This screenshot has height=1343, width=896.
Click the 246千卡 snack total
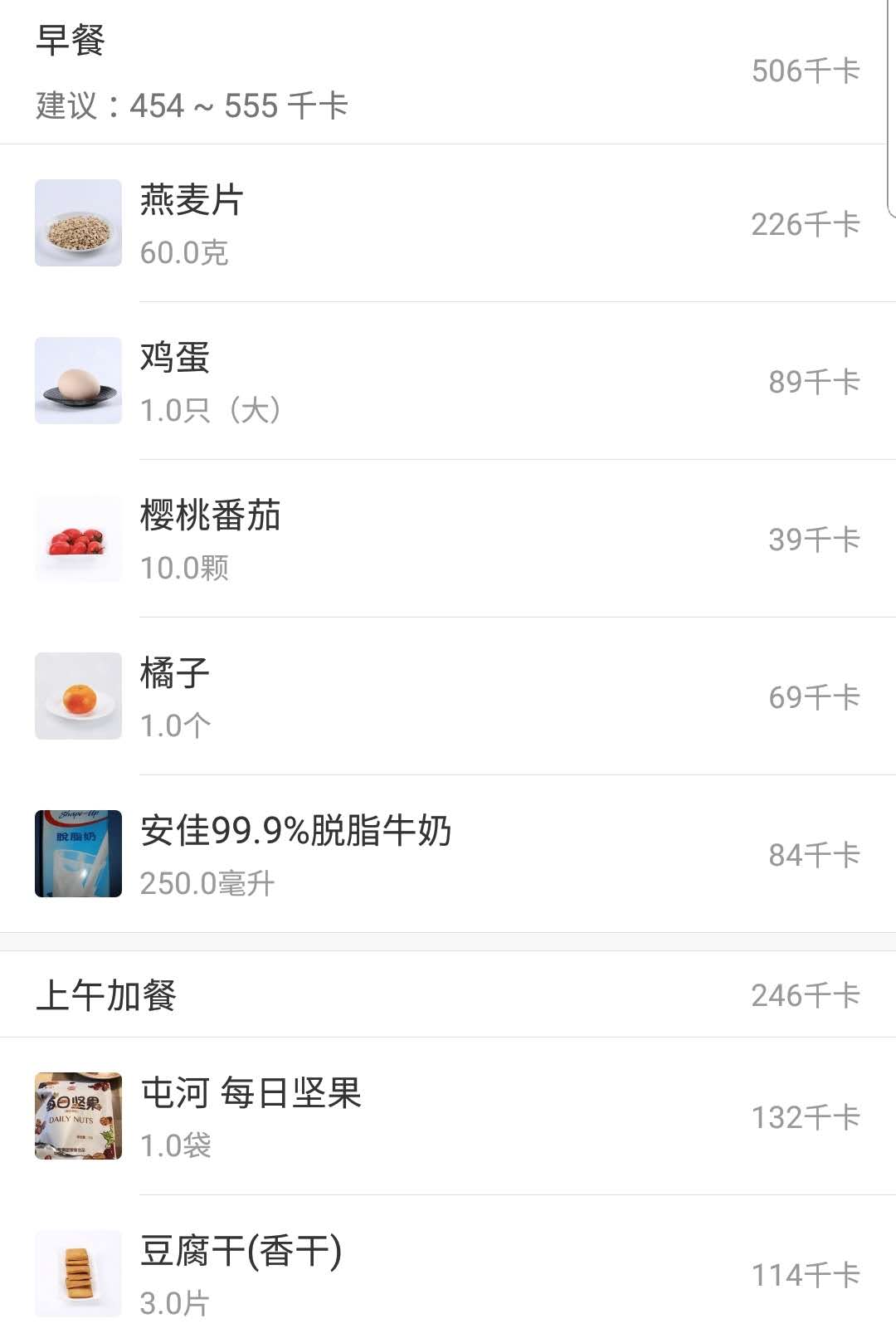click(x=805, y=993)
